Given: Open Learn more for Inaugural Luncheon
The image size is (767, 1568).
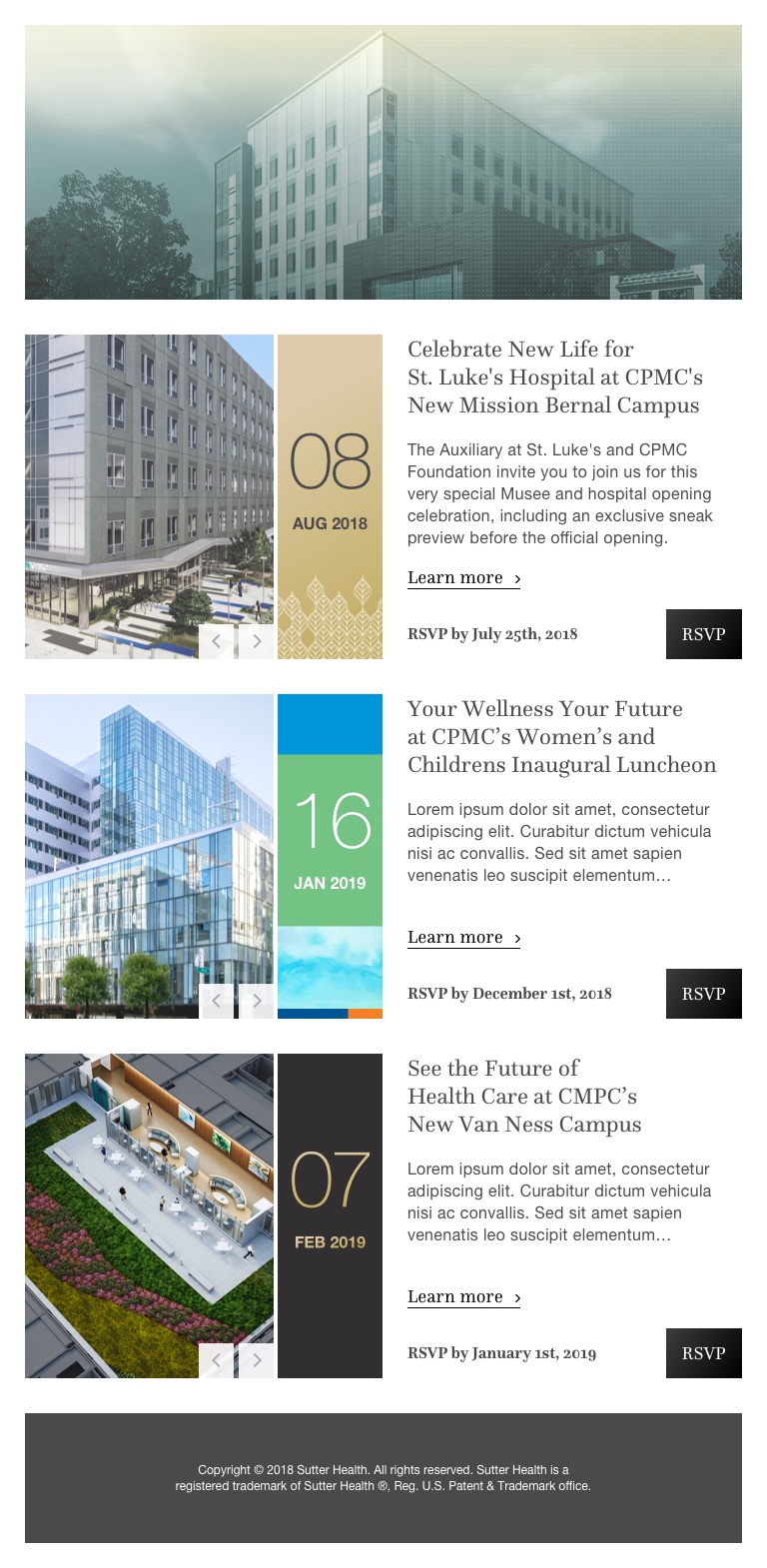Looking at the screenshot, I should point(463,938).
